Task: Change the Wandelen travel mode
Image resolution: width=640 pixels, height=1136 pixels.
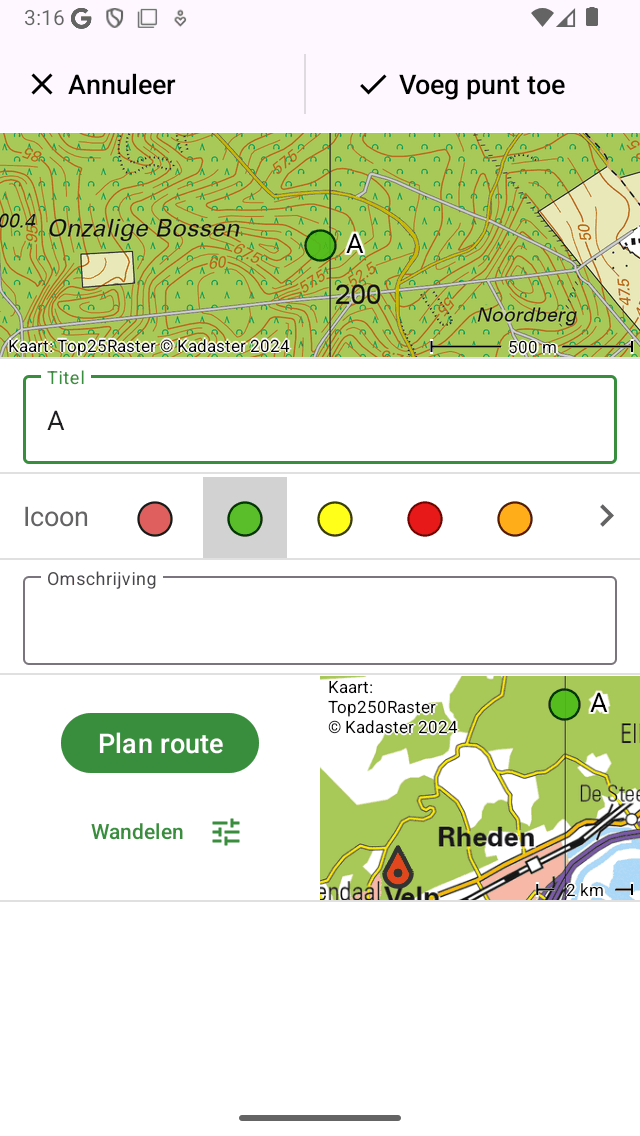Action: pyautogui.click(x=137, y=832)
